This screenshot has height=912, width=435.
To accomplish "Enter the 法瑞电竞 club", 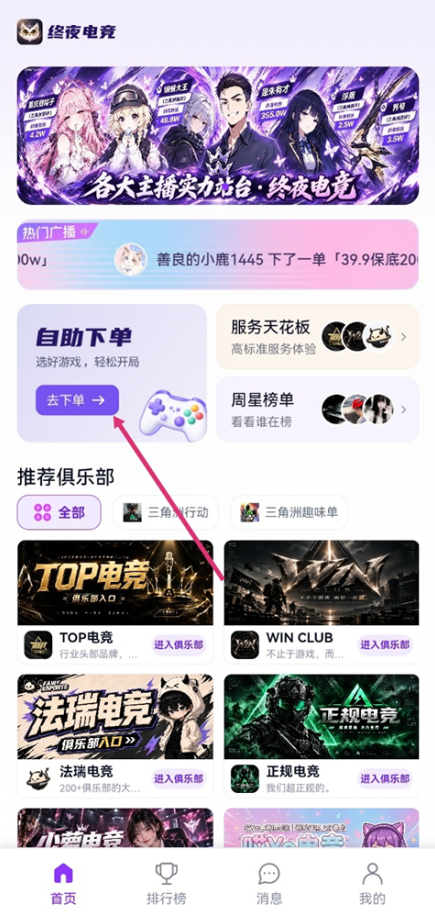I will point(179,778).
